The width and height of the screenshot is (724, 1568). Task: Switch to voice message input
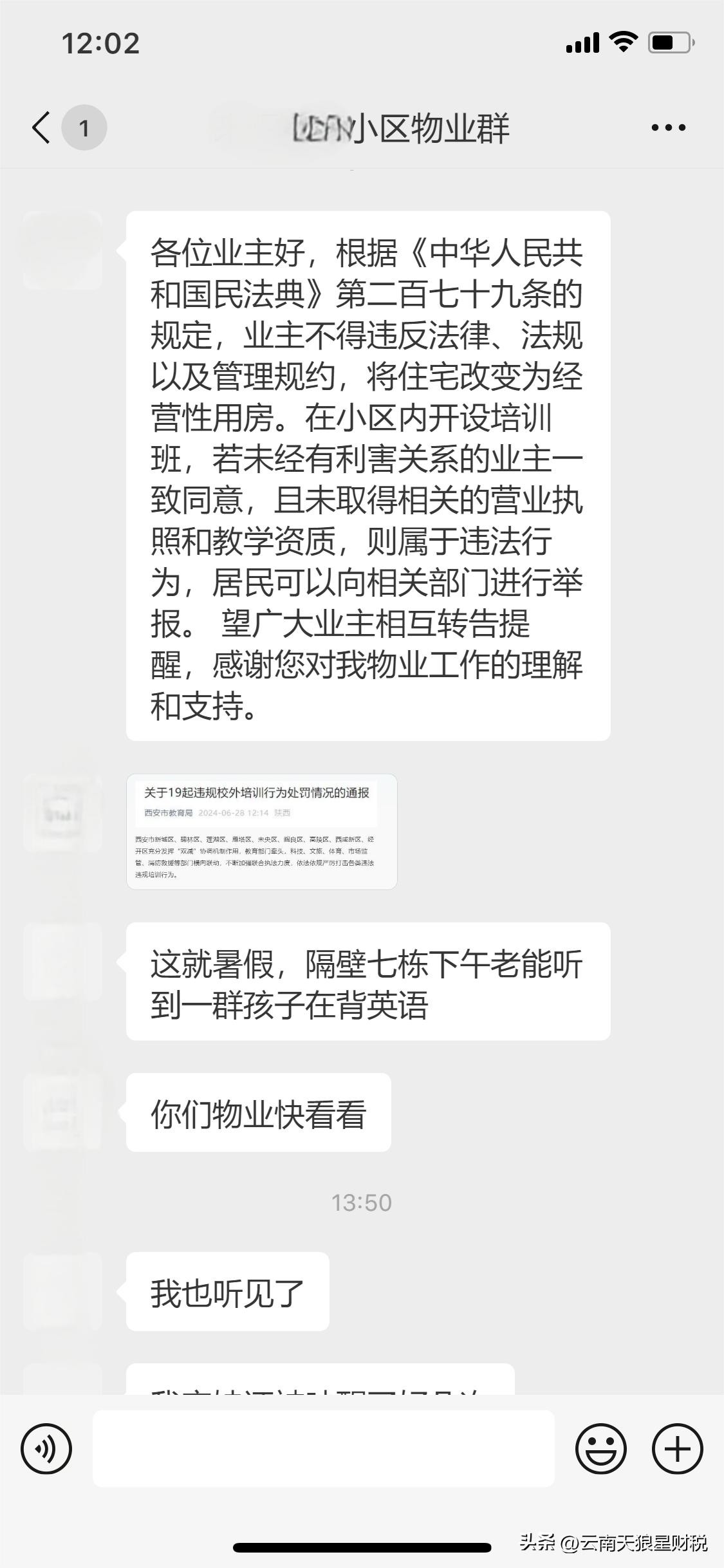coord(46,1449)
